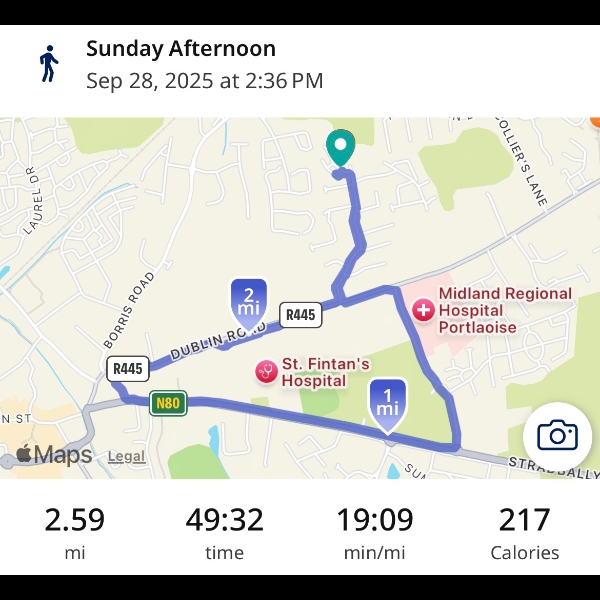Tap the camera button on the map
600x600 pixels.
(557, 435)
